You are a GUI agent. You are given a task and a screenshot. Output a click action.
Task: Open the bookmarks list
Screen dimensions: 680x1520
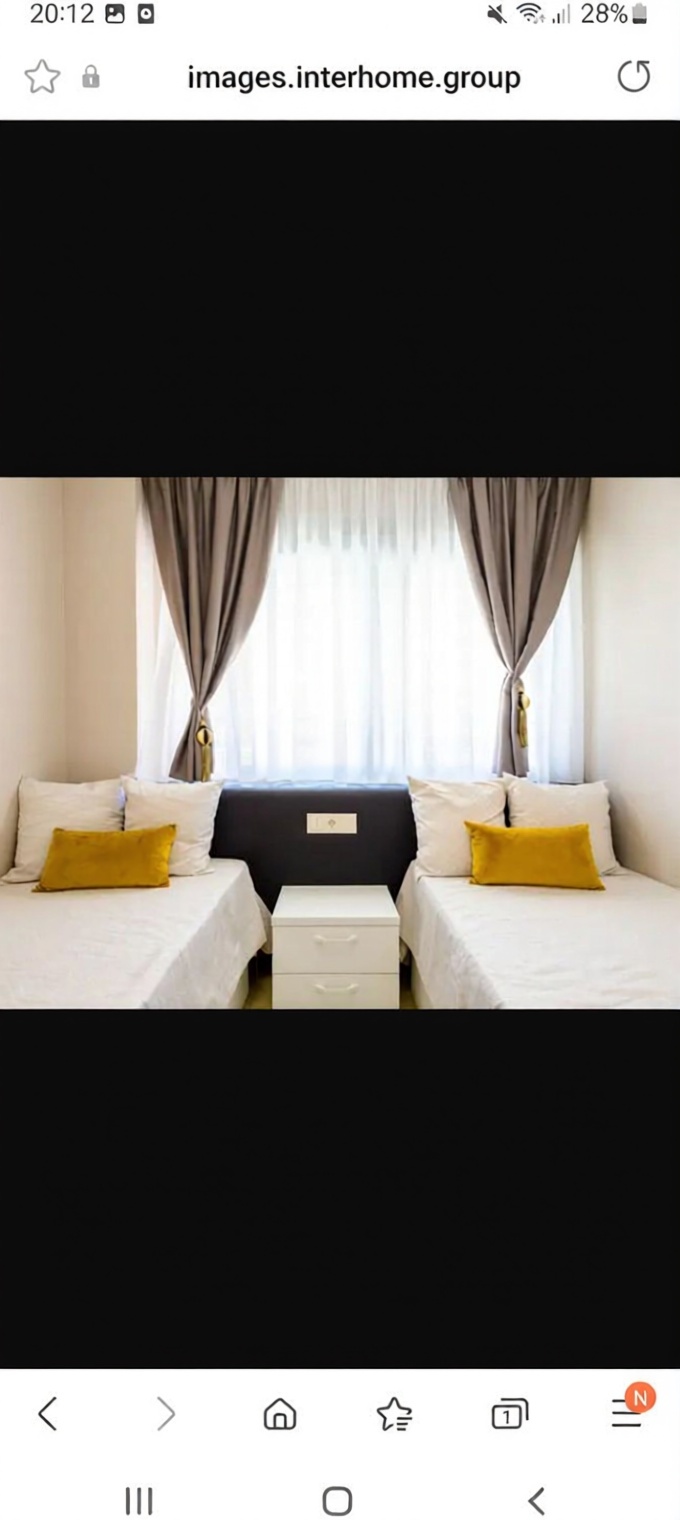pos(394,1413)
